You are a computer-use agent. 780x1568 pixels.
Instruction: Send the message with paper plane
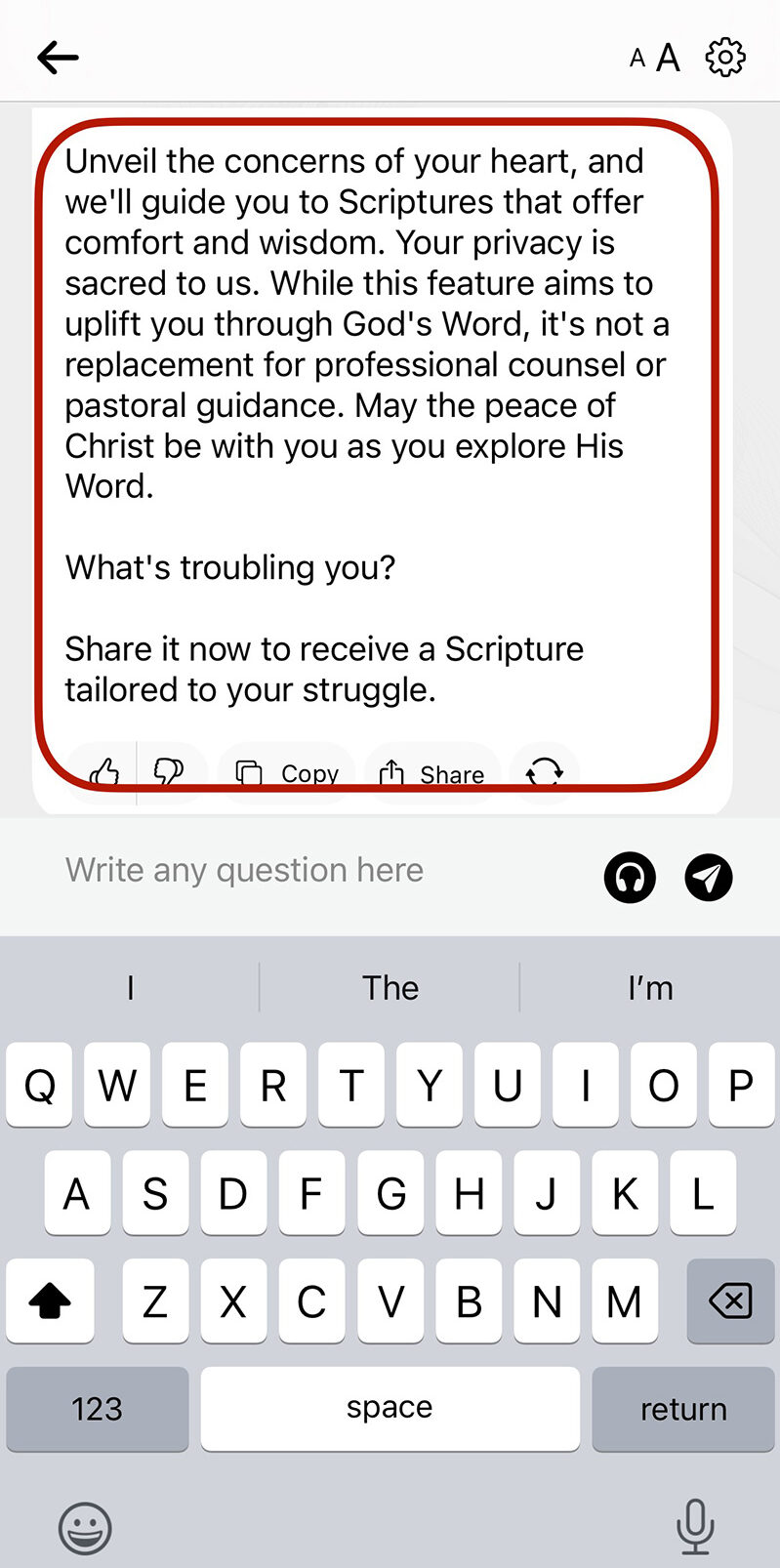[x=708, y=877]
